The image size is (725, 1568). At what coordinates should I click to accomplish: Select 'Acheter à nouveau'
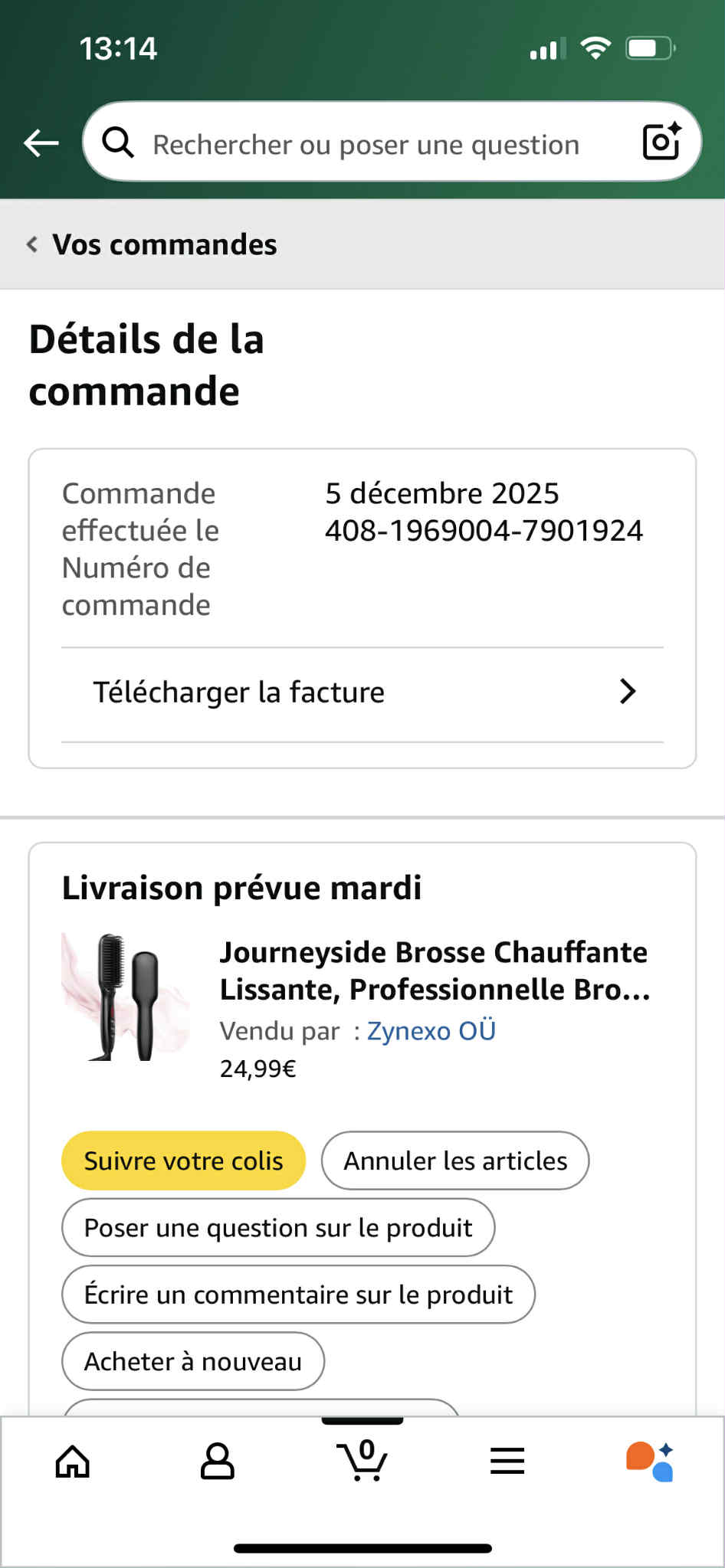click(x=193, y=1361)
